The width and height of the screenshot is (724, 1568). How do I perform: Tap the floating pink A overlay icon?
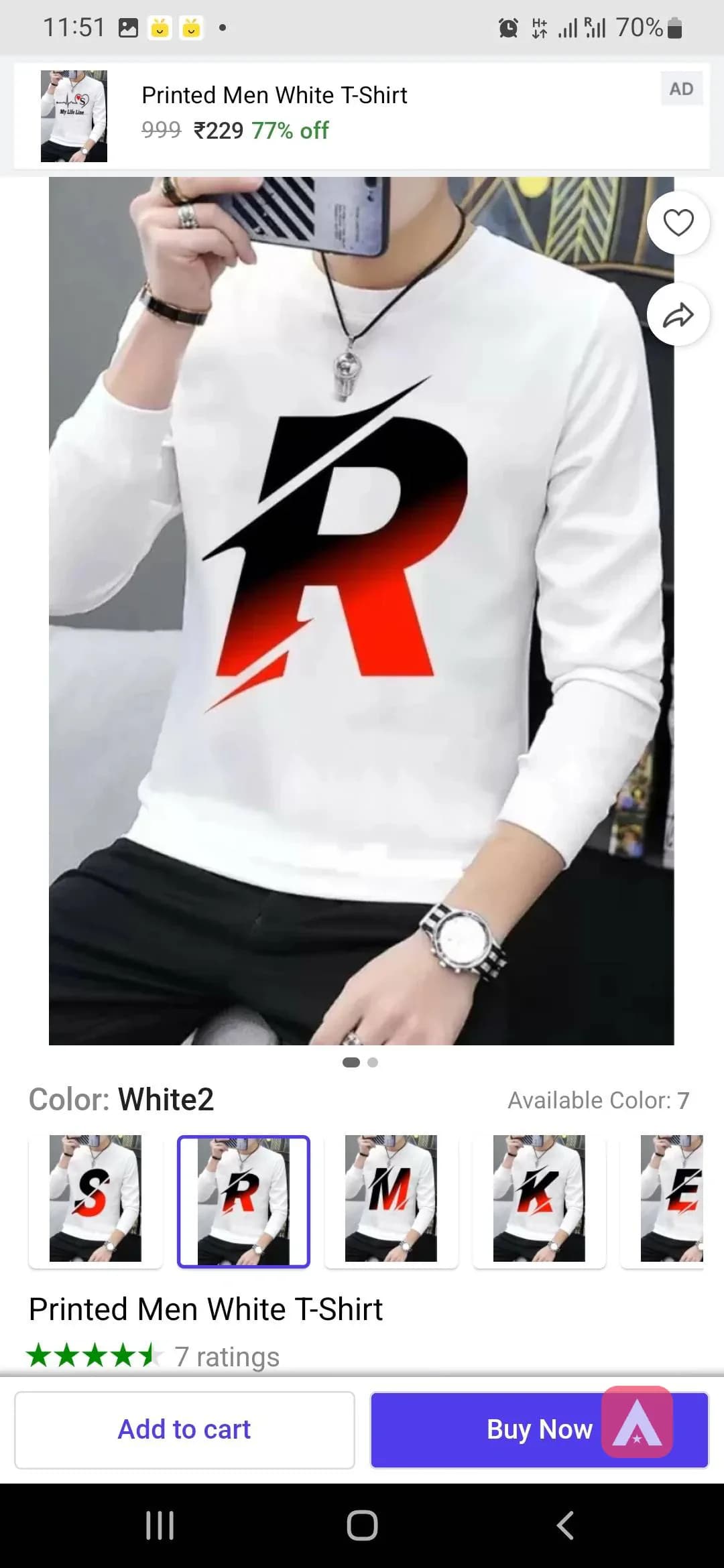point(637,1421)
